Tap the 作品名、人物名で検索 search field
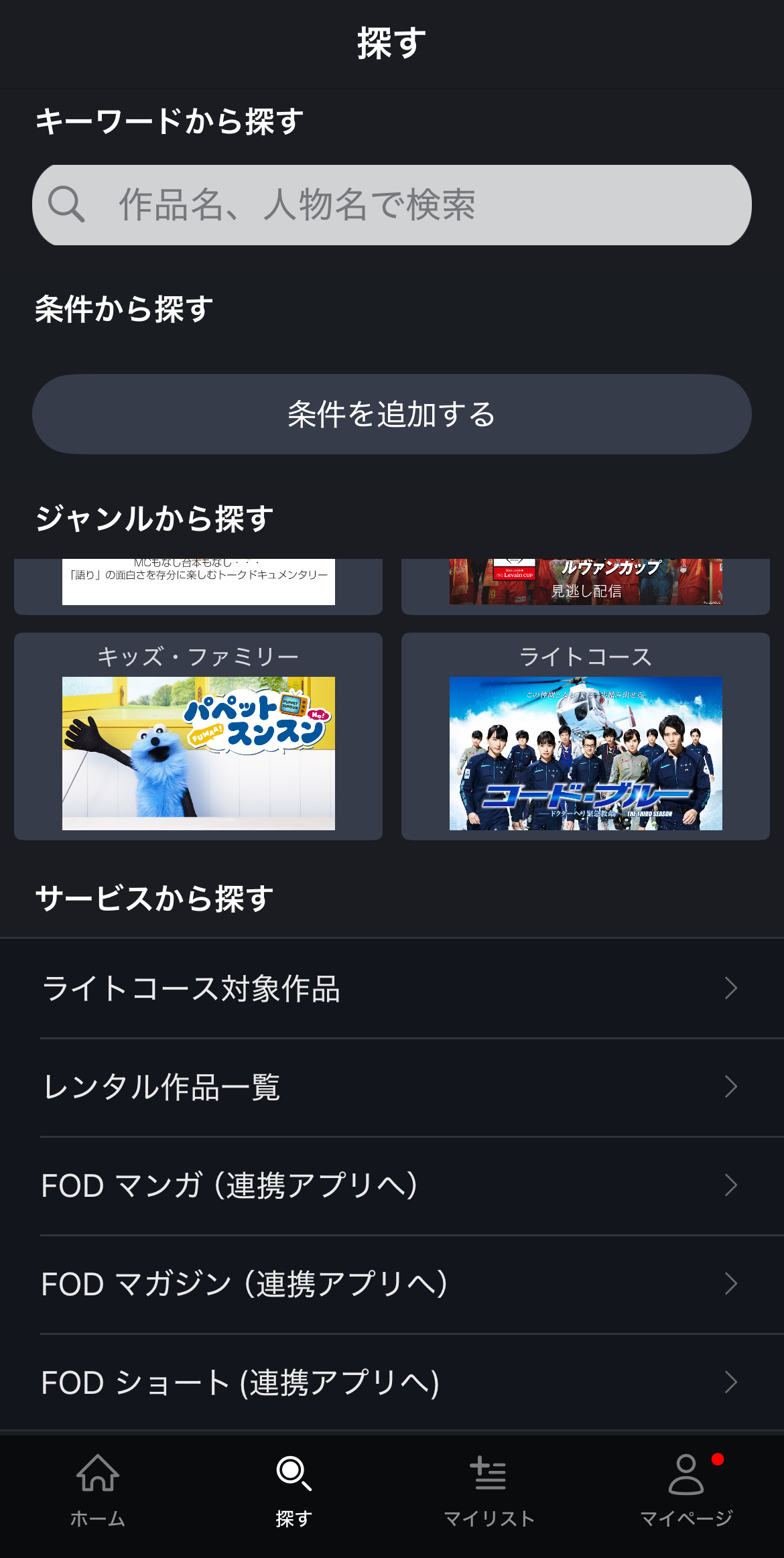The image size is (784, 1558). pyautogui.click(x=391, y=205)
